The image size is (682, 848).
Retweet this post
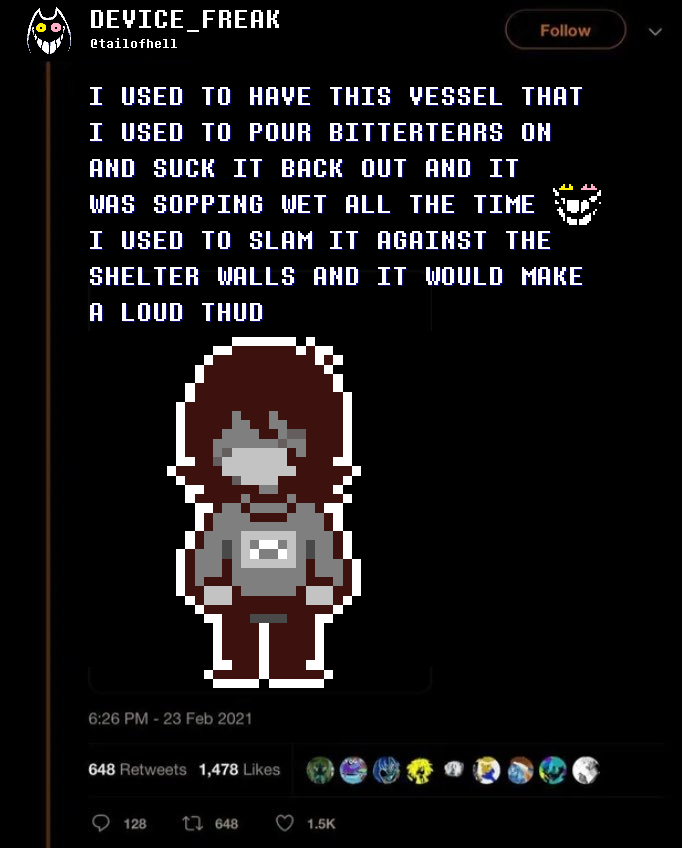193,823
